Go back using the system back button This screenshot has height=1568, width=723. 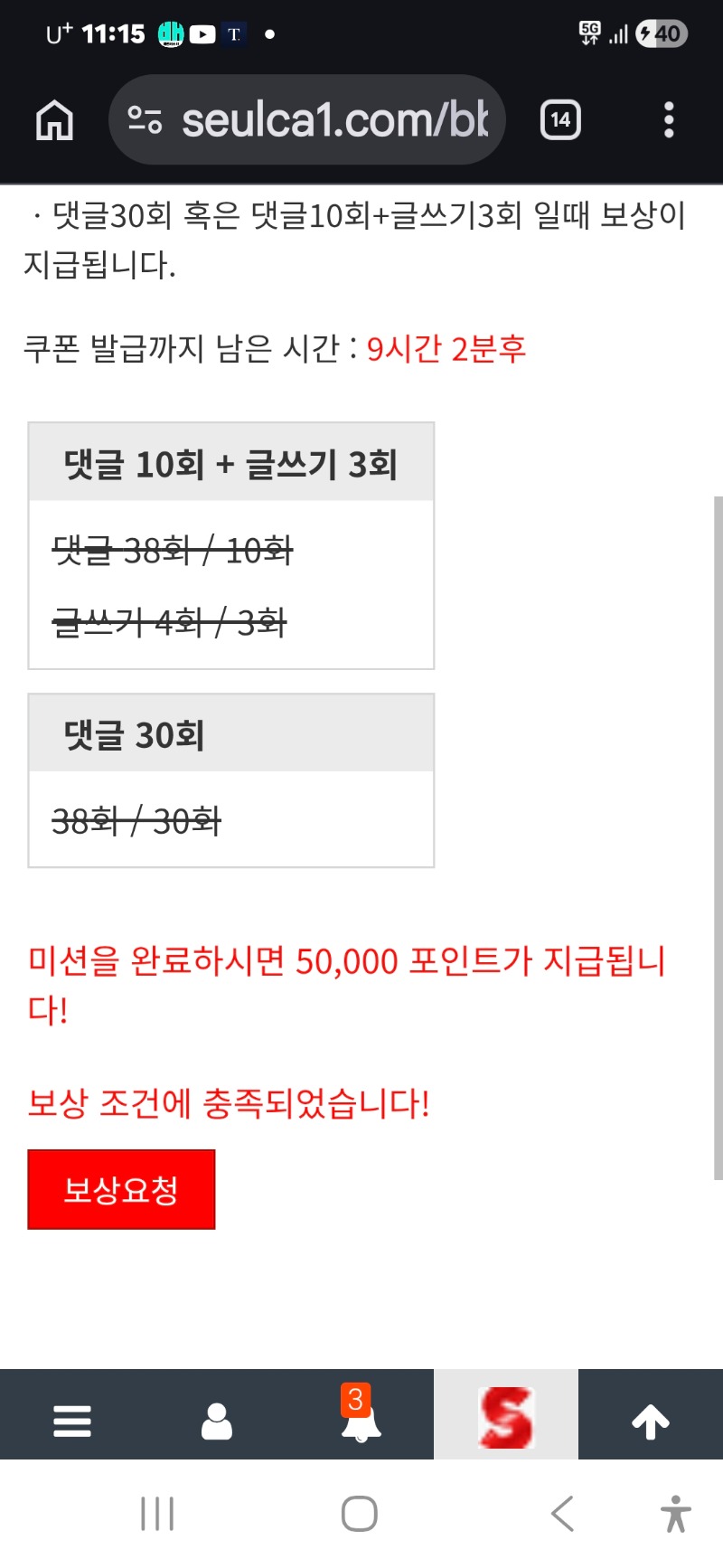point(562,1513)
